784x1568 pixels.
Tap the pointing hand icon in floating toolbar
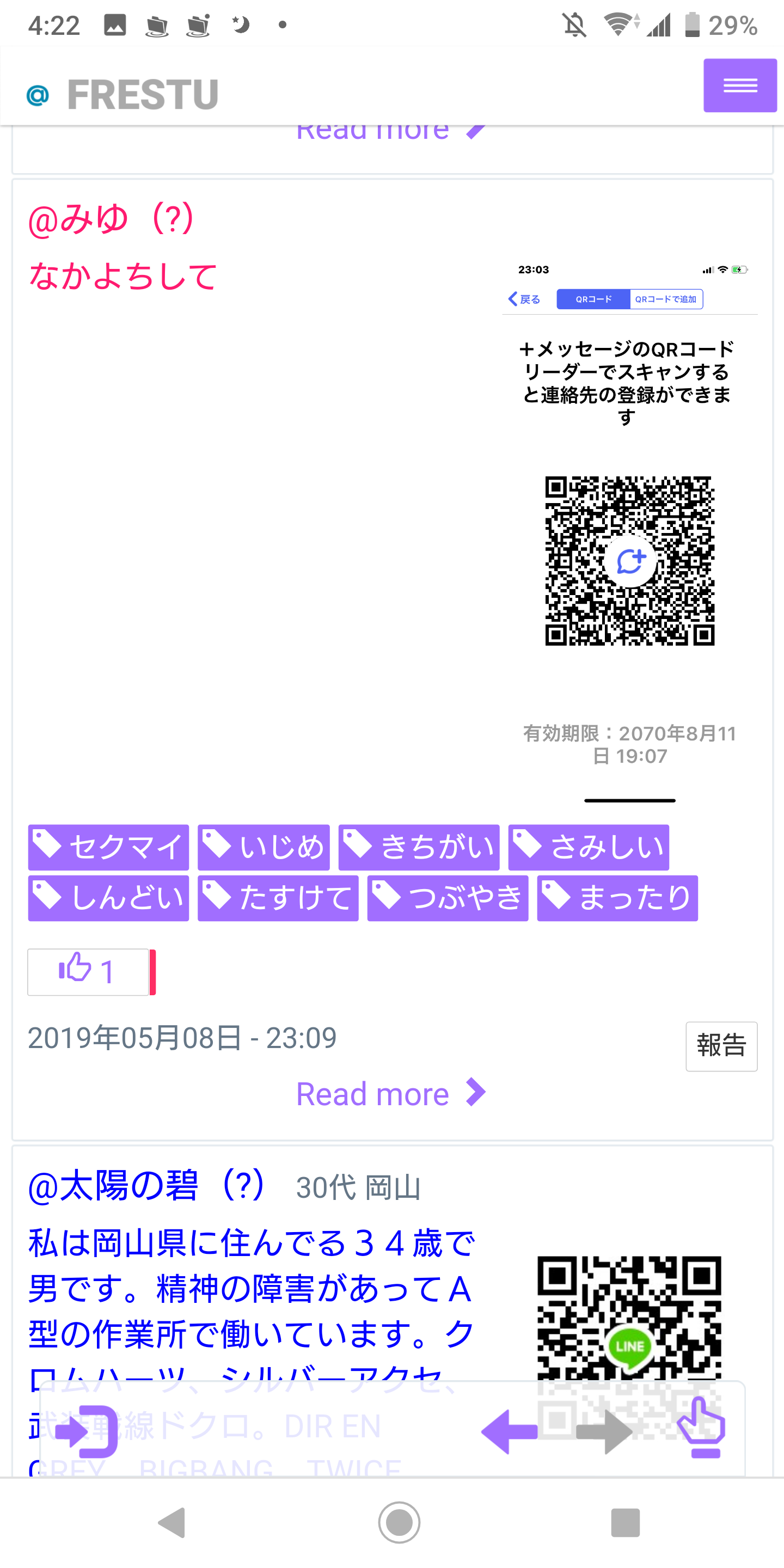tap(702, 1428)
